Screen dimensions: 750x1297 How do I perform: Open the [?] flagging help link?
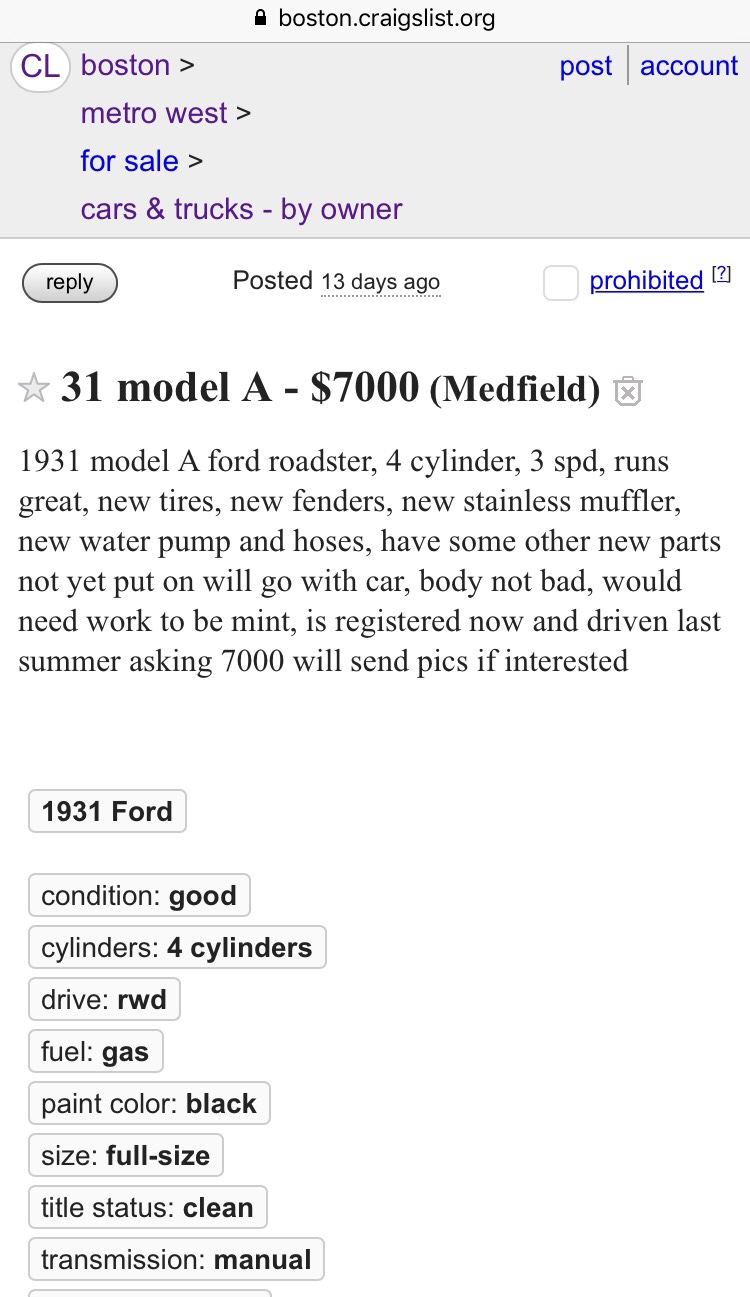(x=722, y=274)
